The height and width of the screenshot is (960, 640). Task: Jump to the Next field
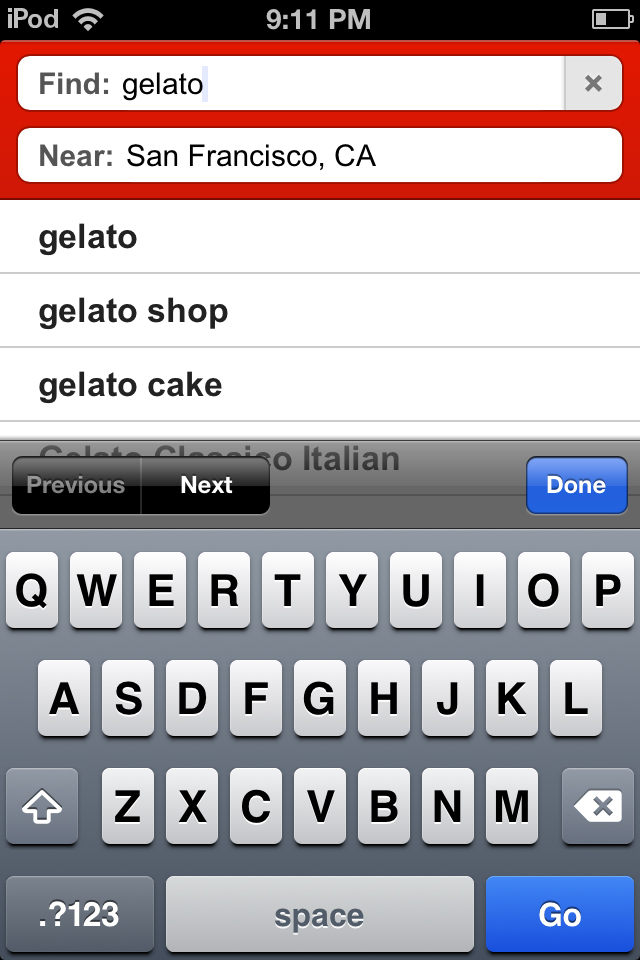(206, 485)
